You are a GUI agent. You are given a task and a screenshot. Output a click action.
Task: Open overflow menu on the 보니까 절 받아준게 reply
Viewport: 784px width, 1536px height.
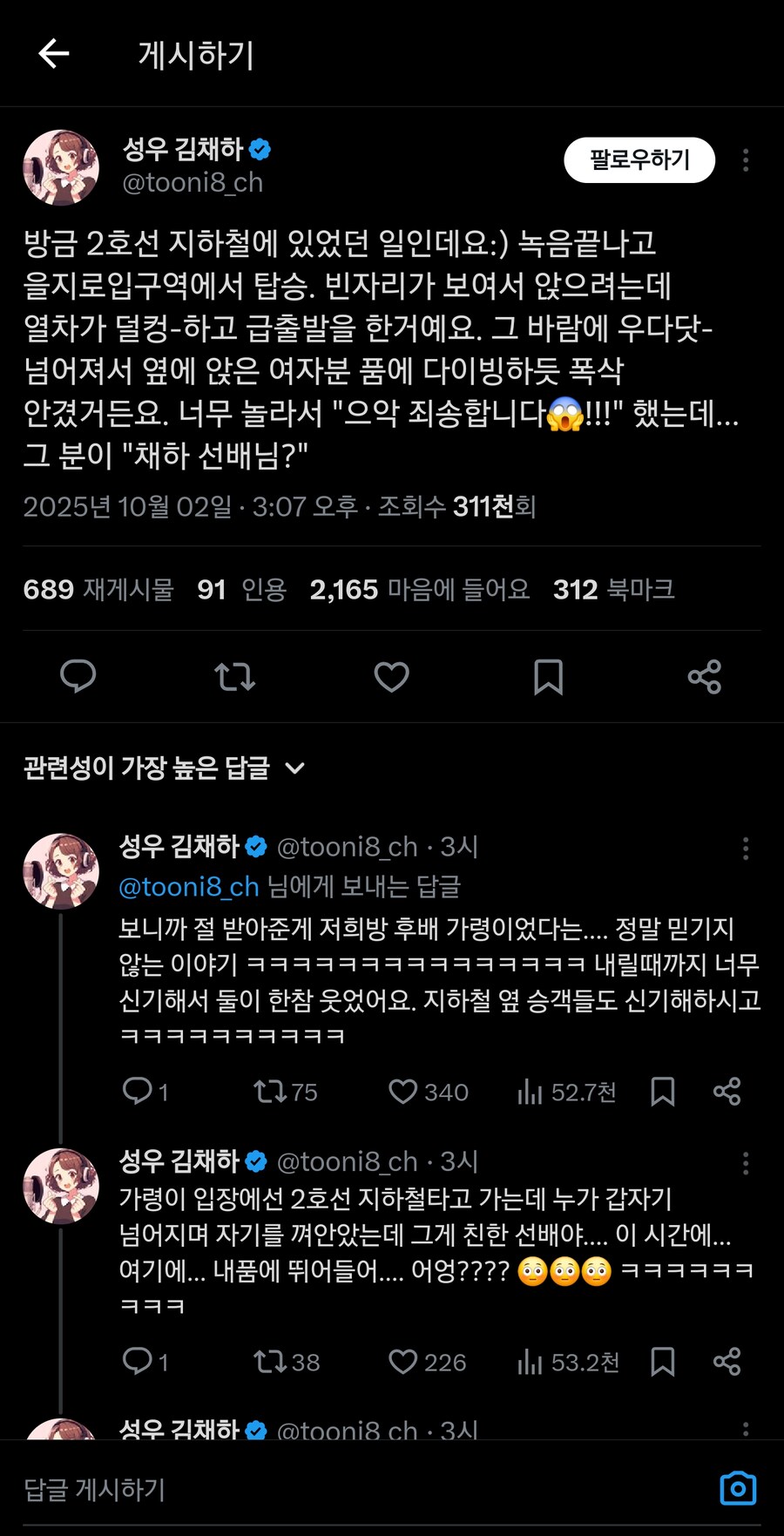pos(746,849)
